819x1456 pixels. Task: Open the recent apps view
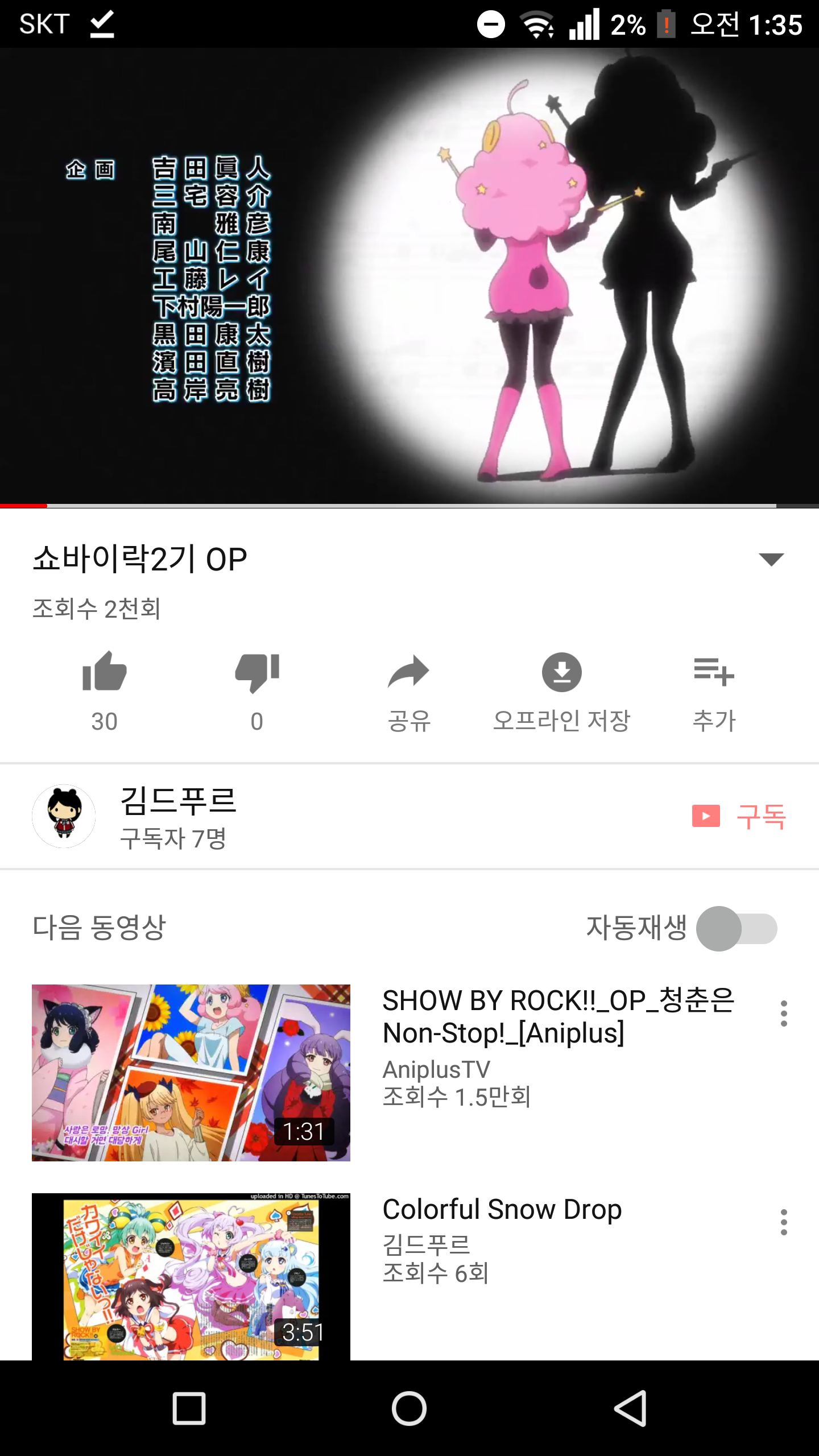189,1408
